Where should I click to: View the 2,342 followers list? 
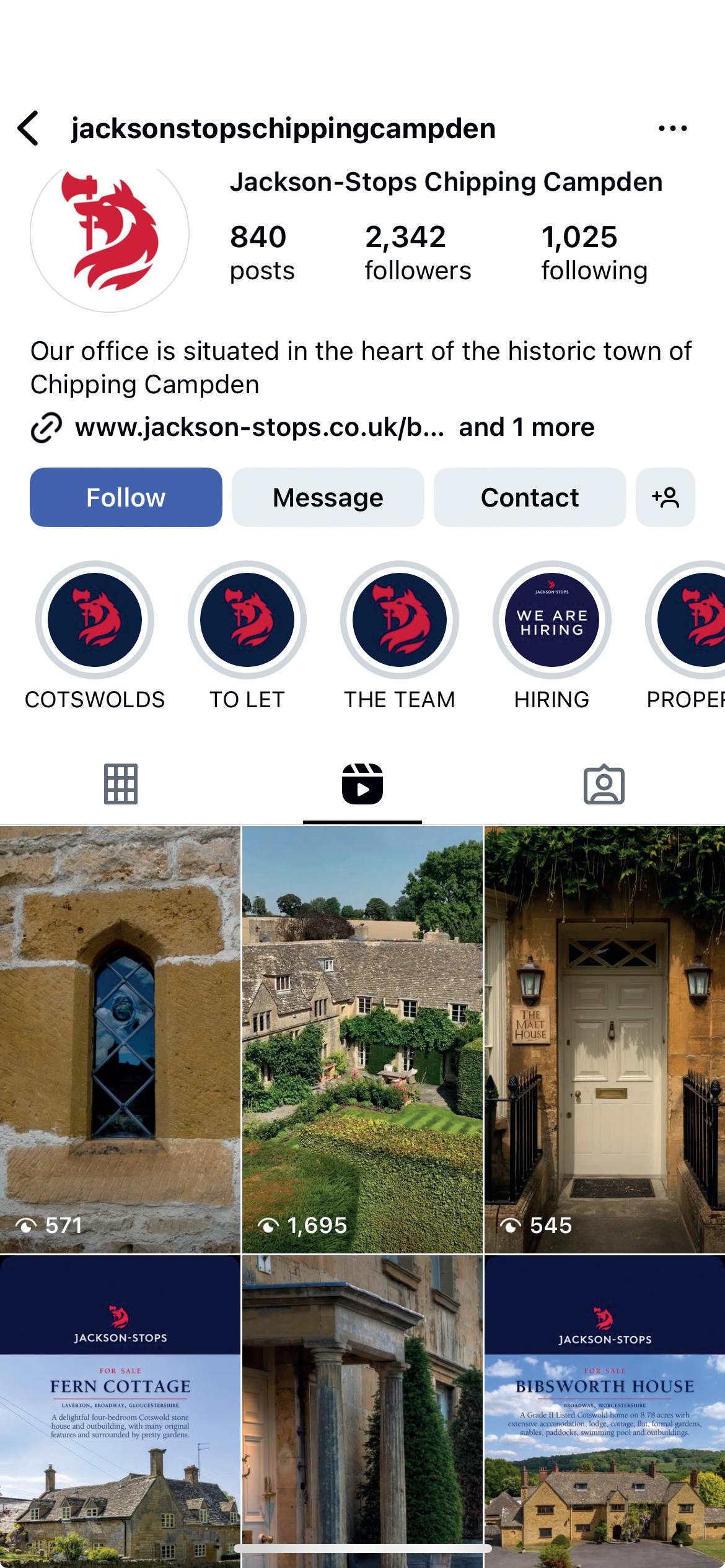(x=418, y=253)
